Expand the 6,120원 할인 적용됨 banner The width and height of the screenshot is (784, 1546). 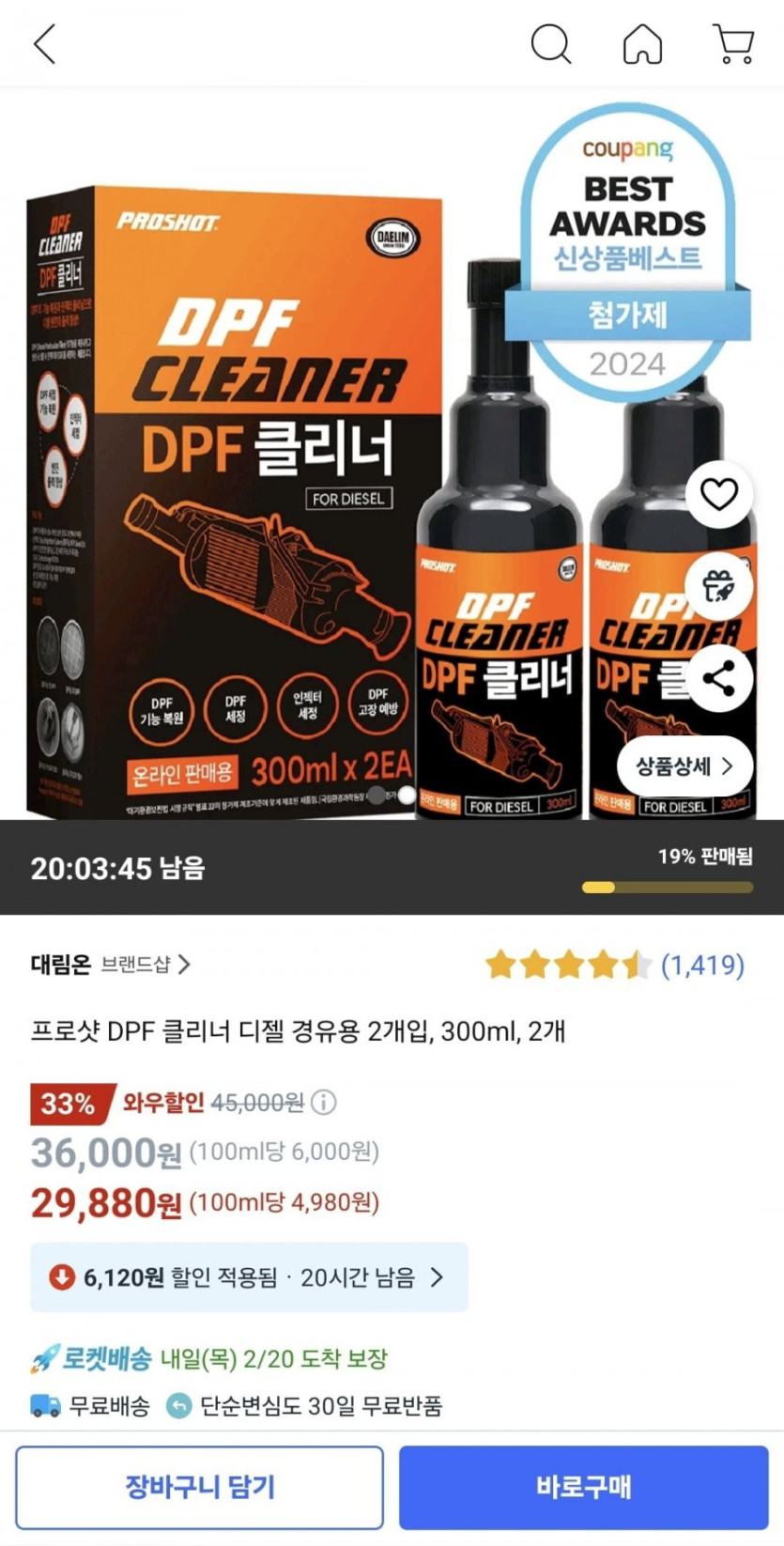coord(249,1277)
